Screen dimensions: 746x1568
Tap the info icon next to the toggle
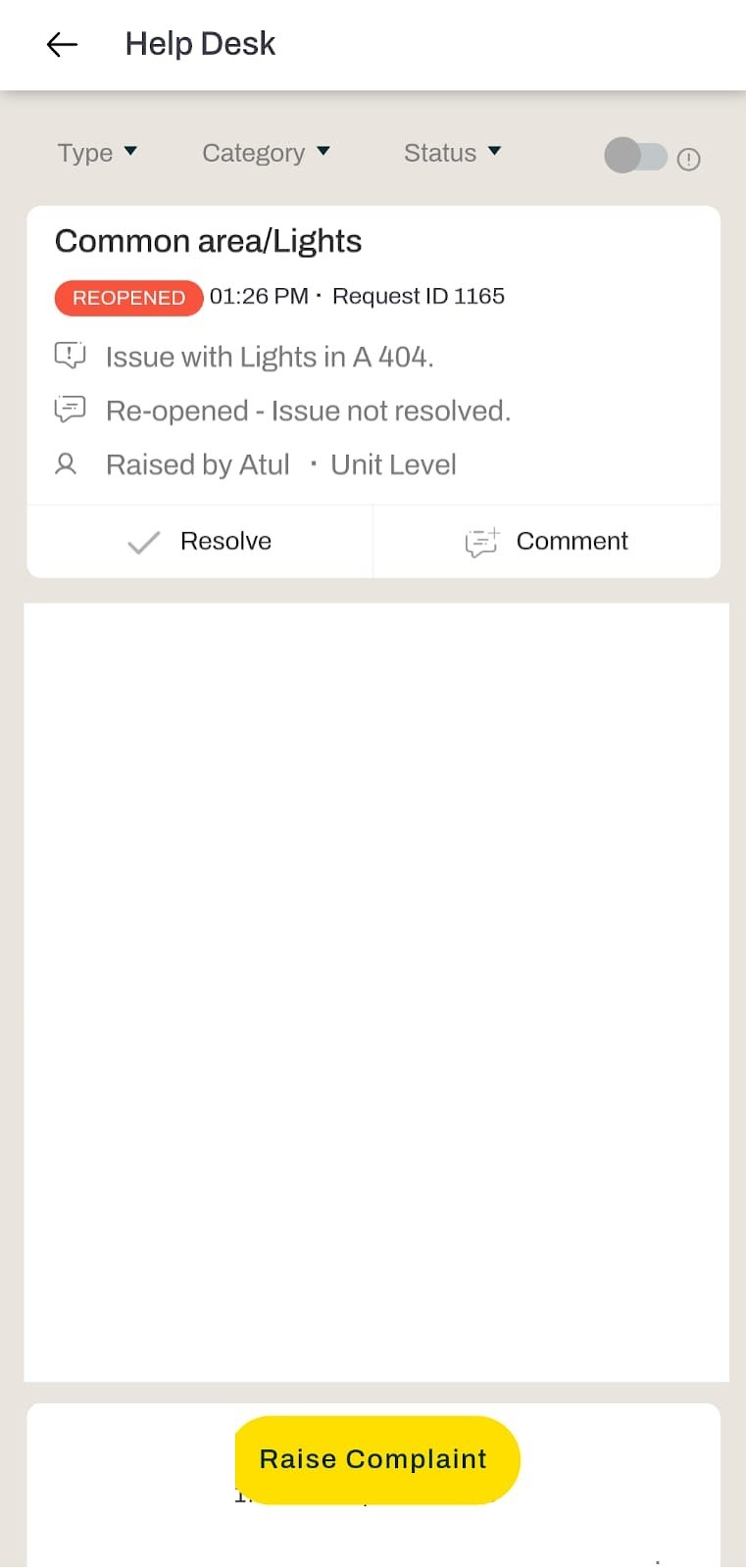[689, 159]
